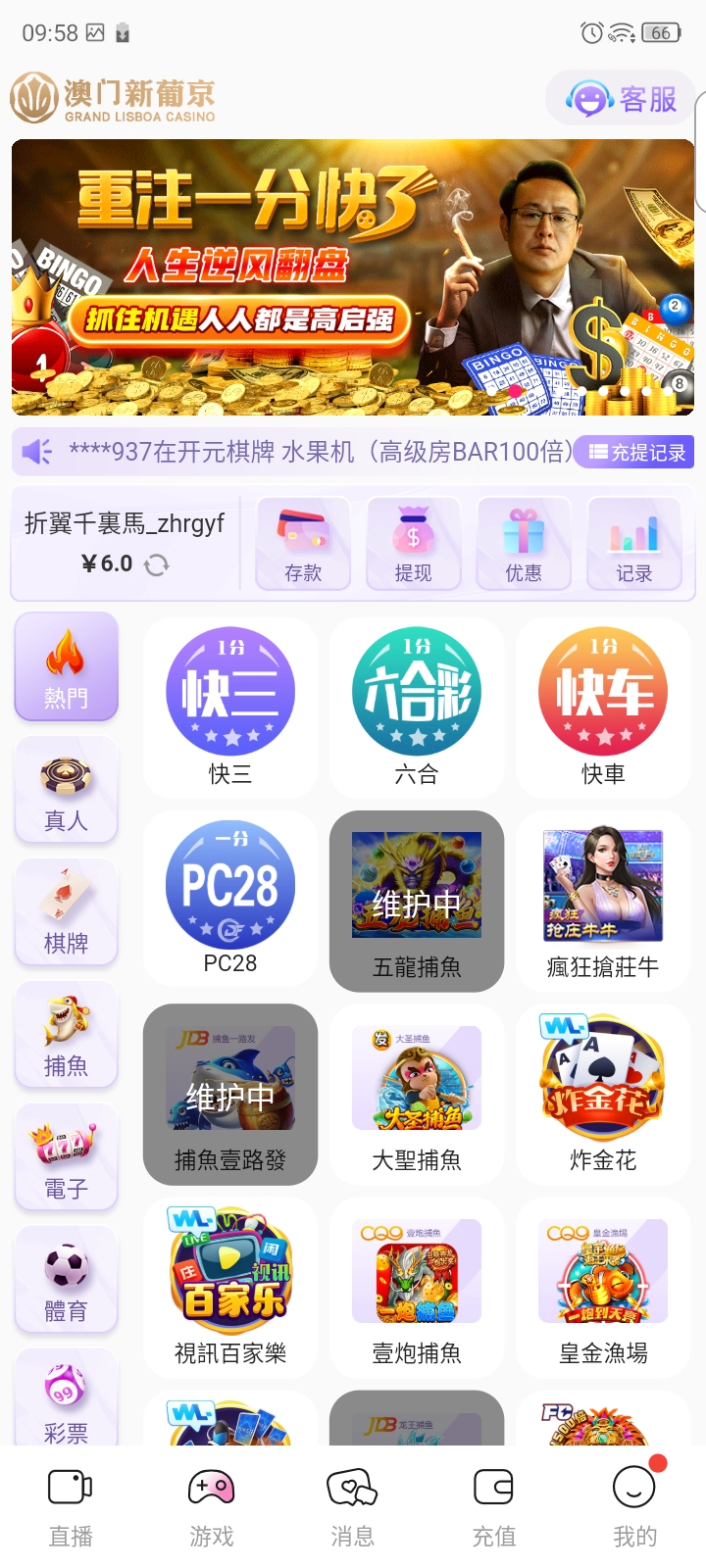This screenshot has height=1568, width=706.
Task: Open the 快三 game
Action: (230, 707)
